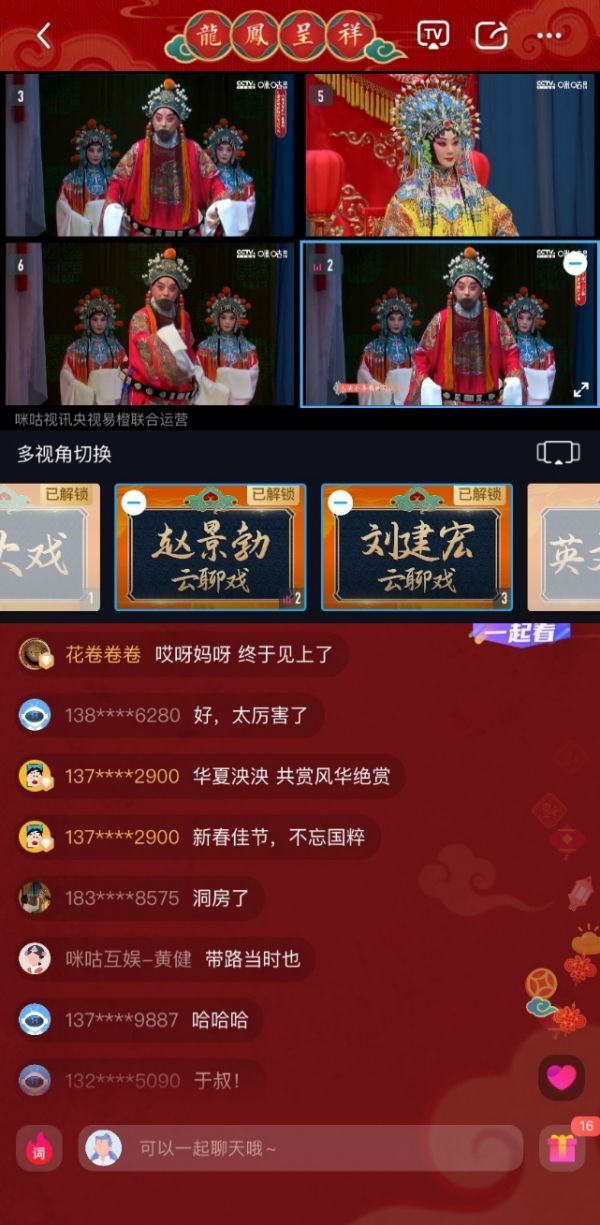This screenshot has width=600, height=1225.
Task: Select video angle number 3
Action: coord(150,155)
